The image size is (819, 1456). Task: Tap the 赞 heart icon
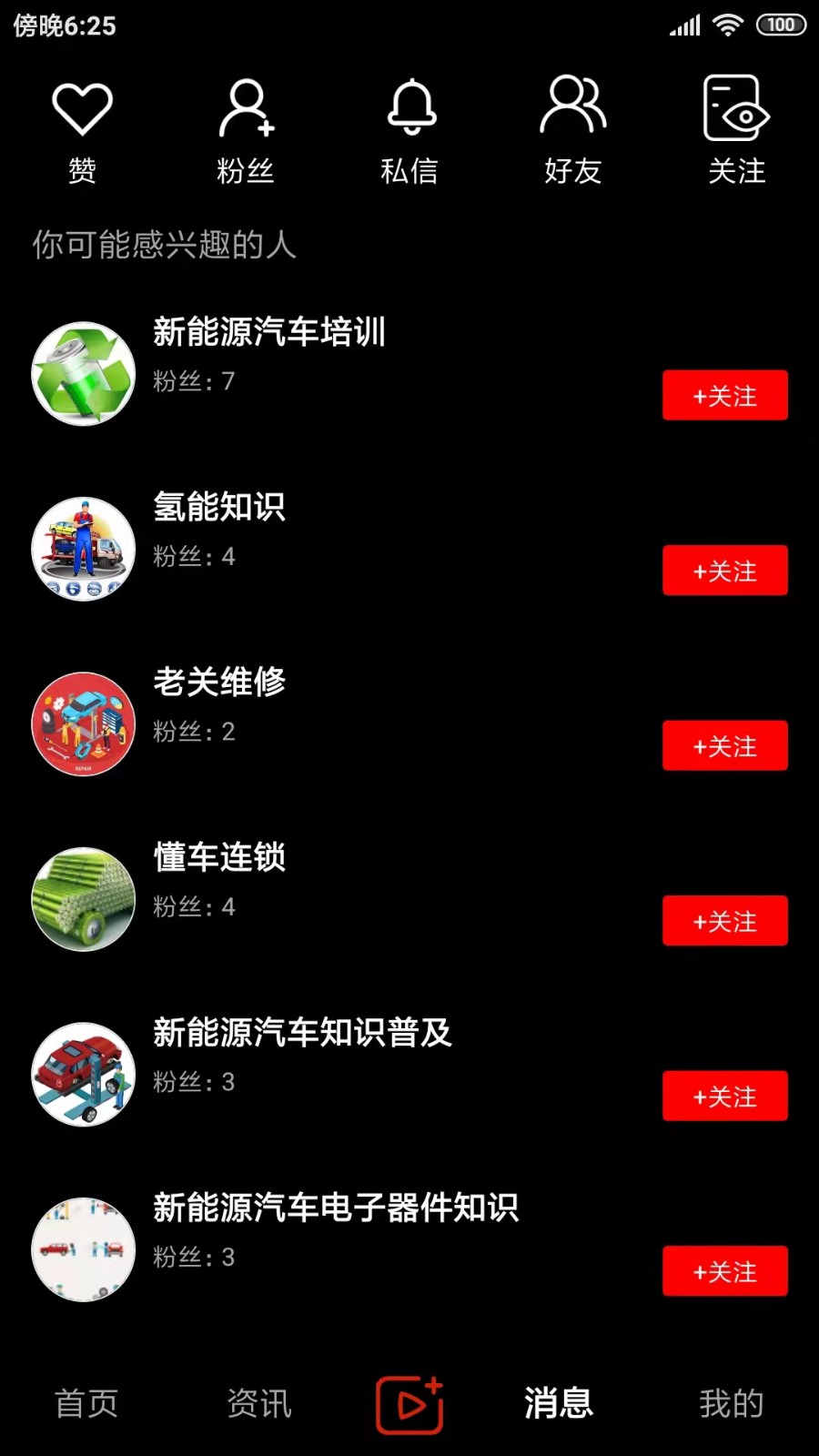83,106
